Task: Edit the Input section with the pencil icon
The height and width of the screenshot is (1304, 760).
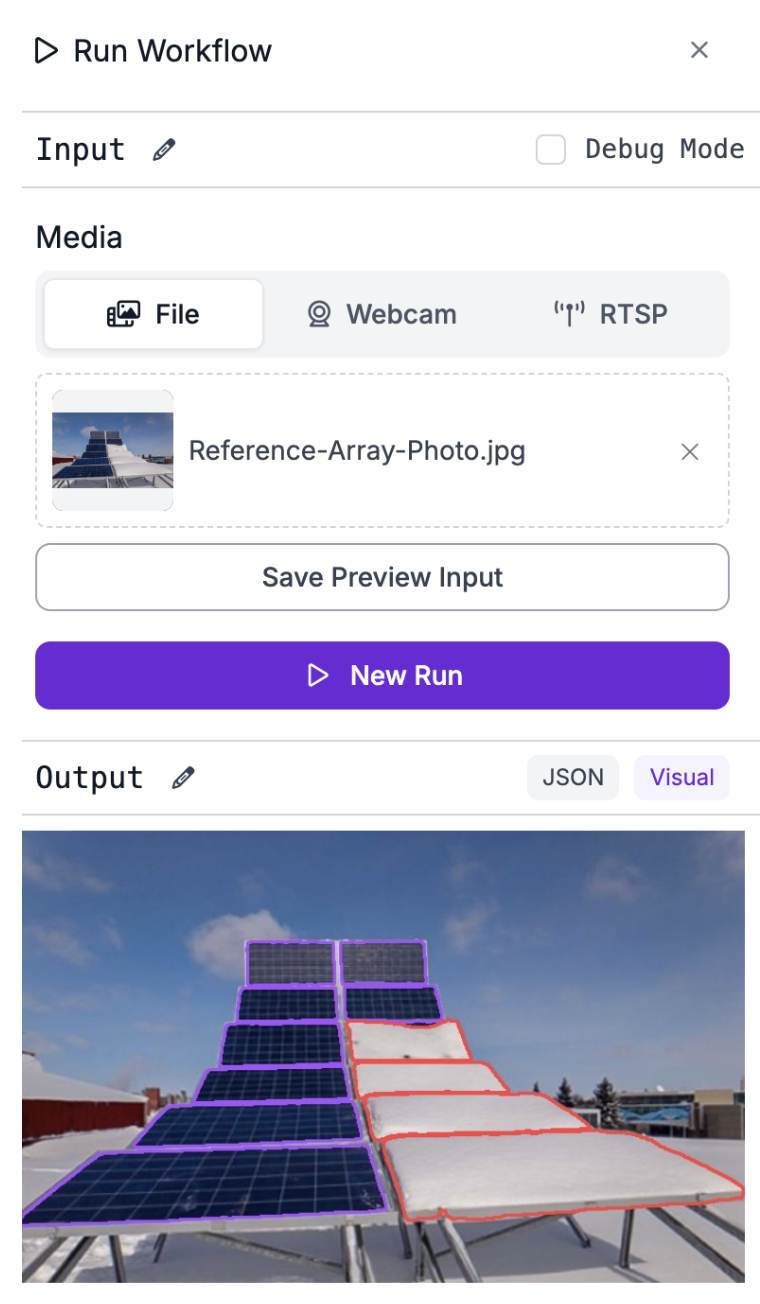Action: pyautogui.click(x=164, y=150)
